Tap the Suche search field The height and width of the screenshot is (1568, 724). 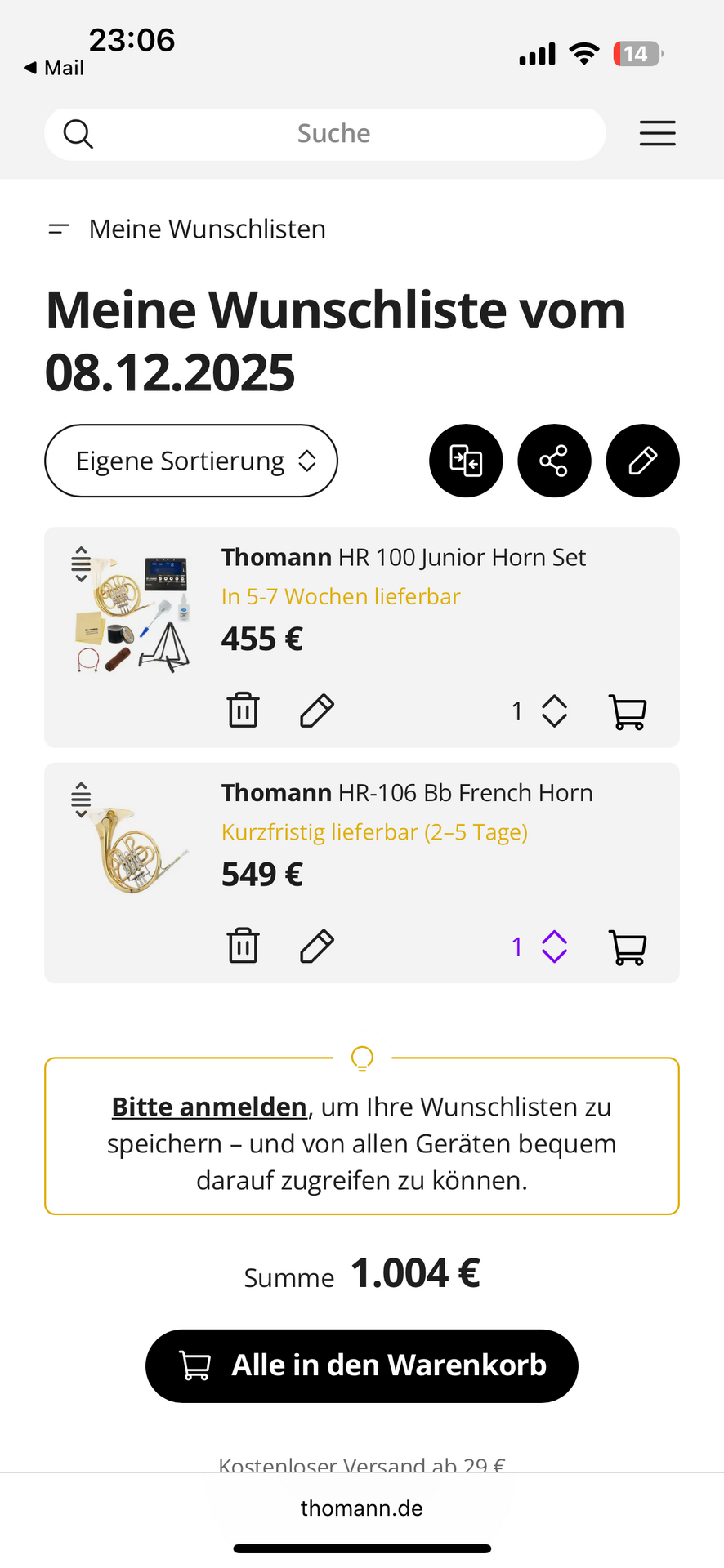pos(333,134)
